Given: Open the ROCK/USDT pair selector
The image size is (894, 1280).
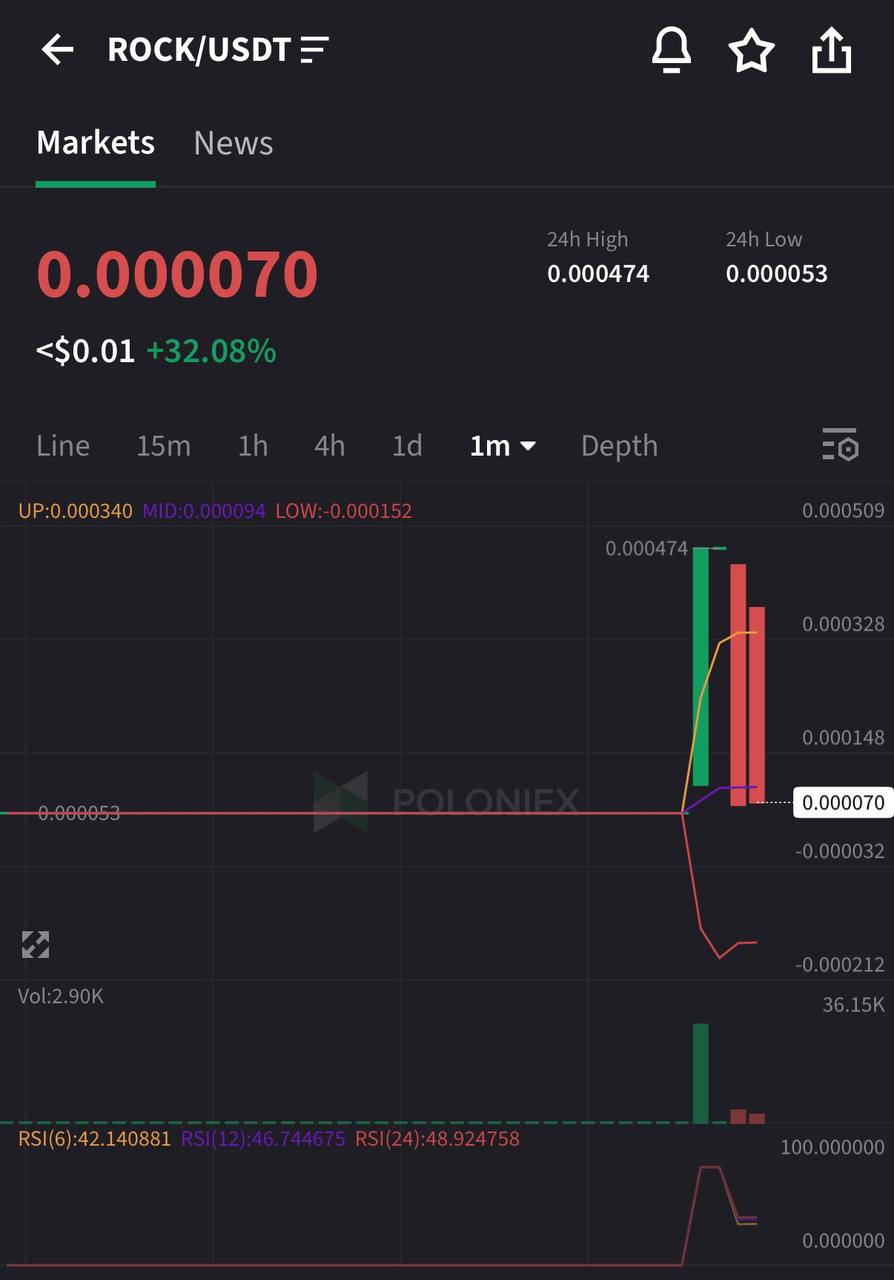Looking at the screenshot, I should [218, 49].
